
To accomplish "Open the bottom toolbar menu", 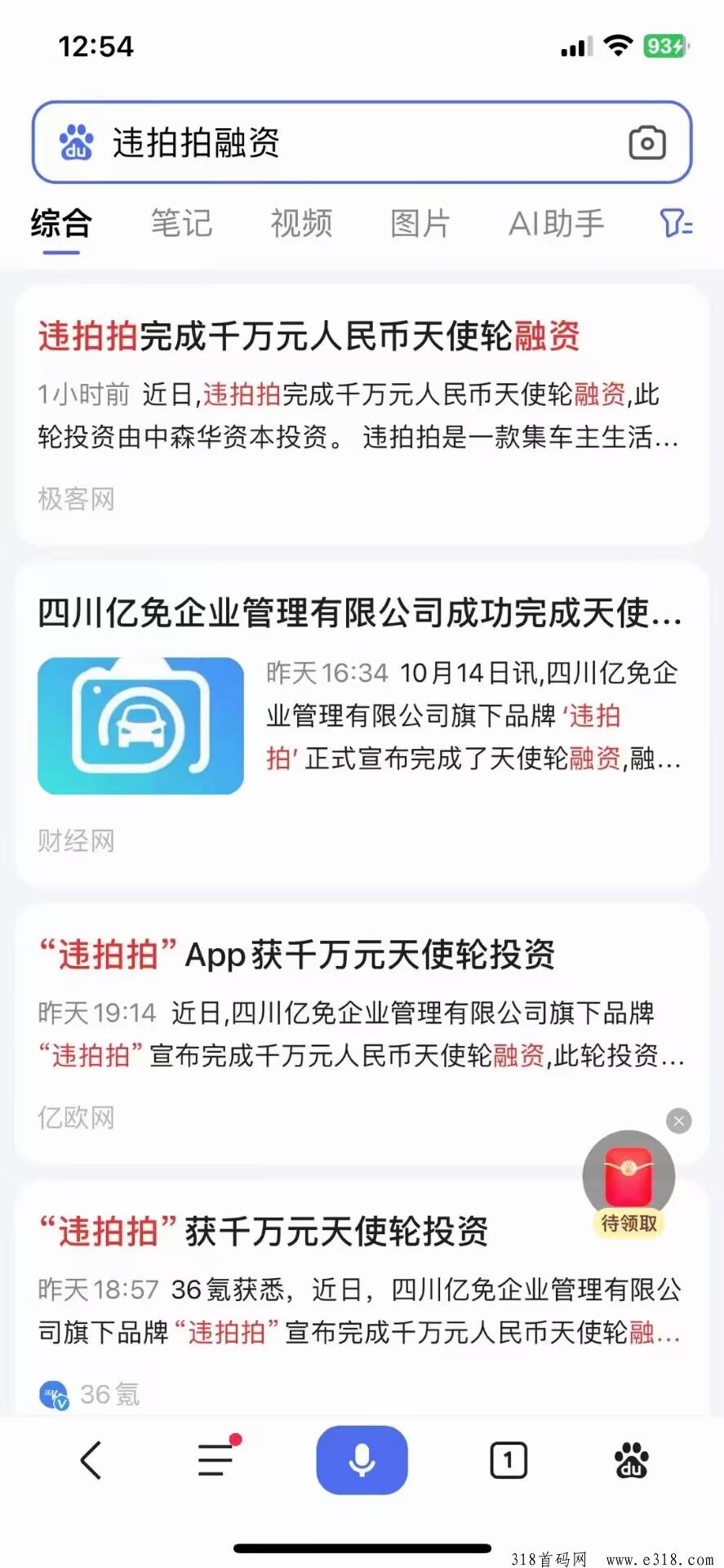I will tap(217, 1459).
